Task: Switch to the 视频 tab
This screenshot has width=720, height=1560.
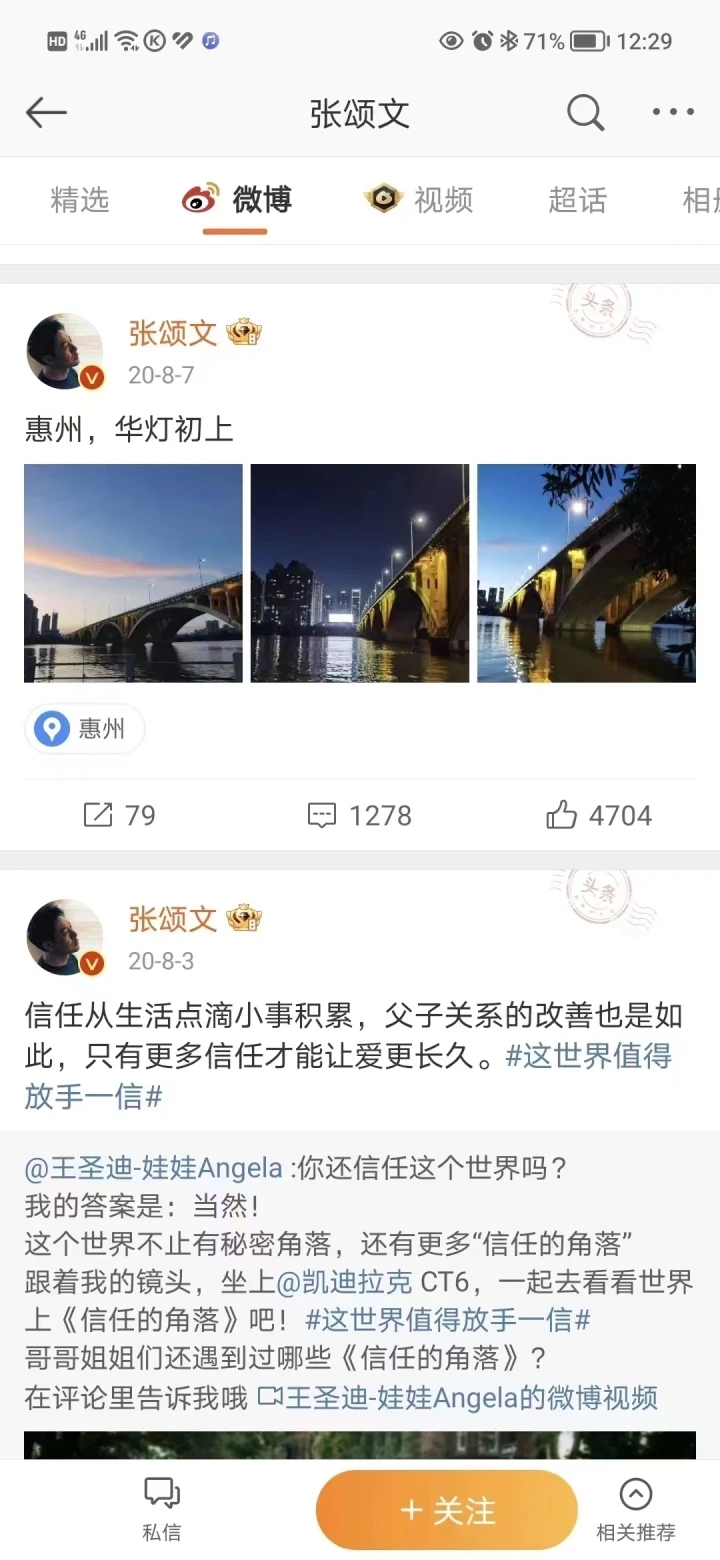Action: point(419,200)
